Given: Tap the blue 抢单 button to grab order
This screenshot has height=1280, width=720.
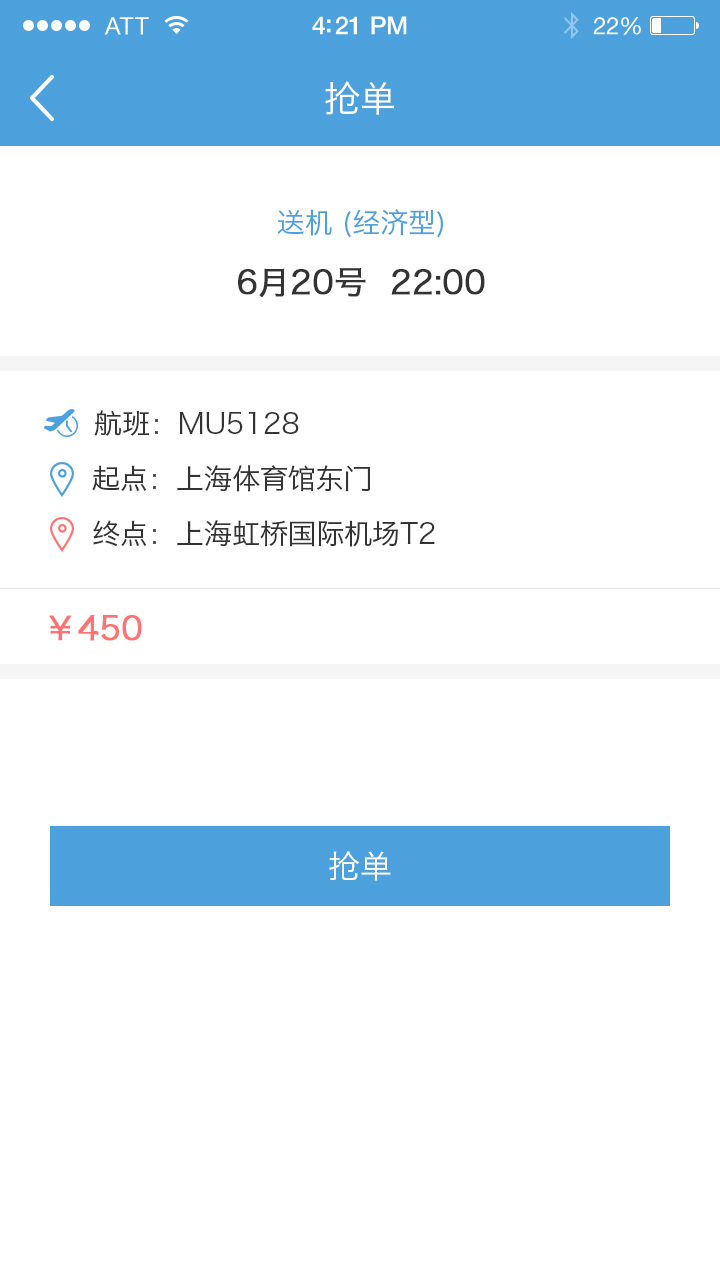Looking at the screenshot, I should (x=360, y=866).
